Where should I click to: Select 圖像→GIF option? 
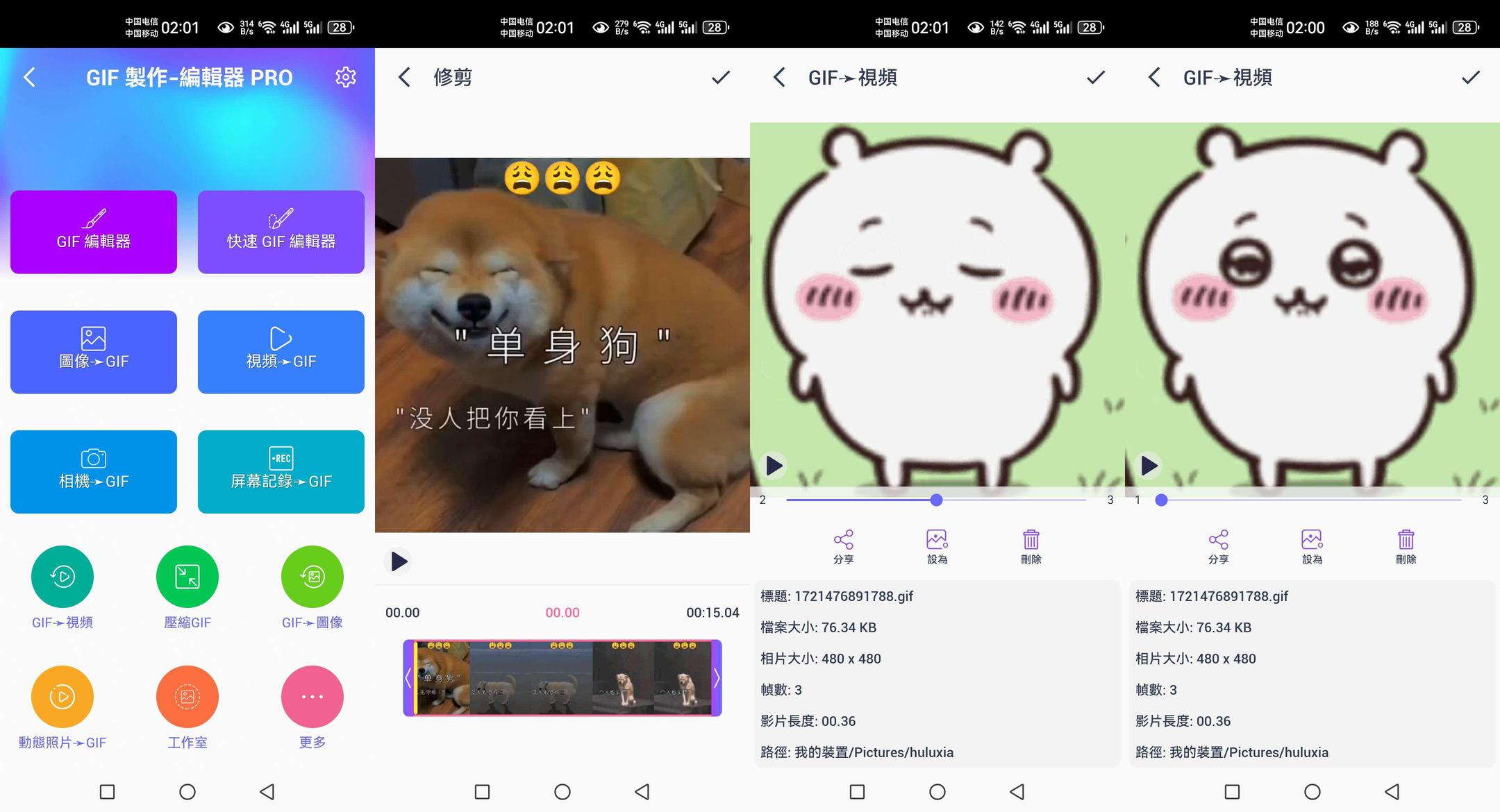tap(94, 352)
